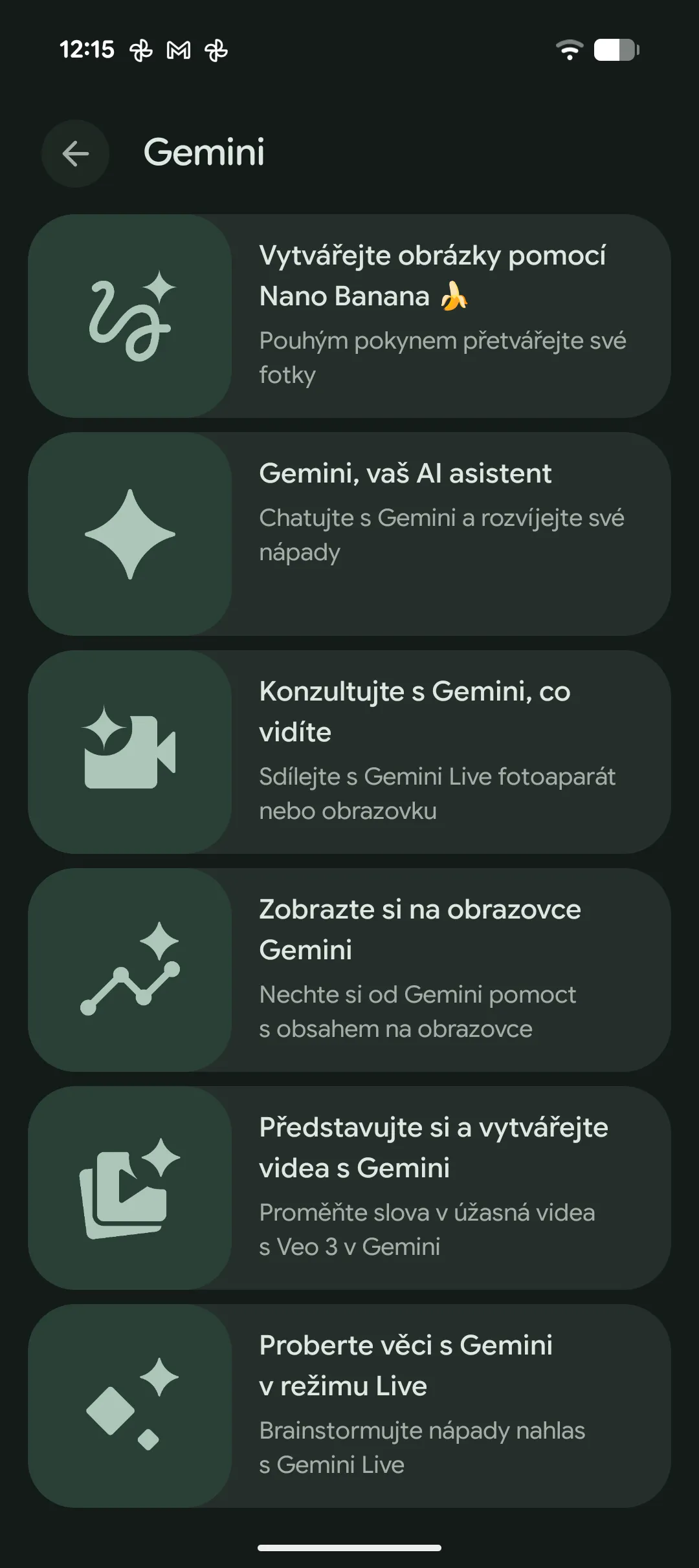
Task: Choose the Veo 3 video creation card
Action: click(x=349, y=1188)
